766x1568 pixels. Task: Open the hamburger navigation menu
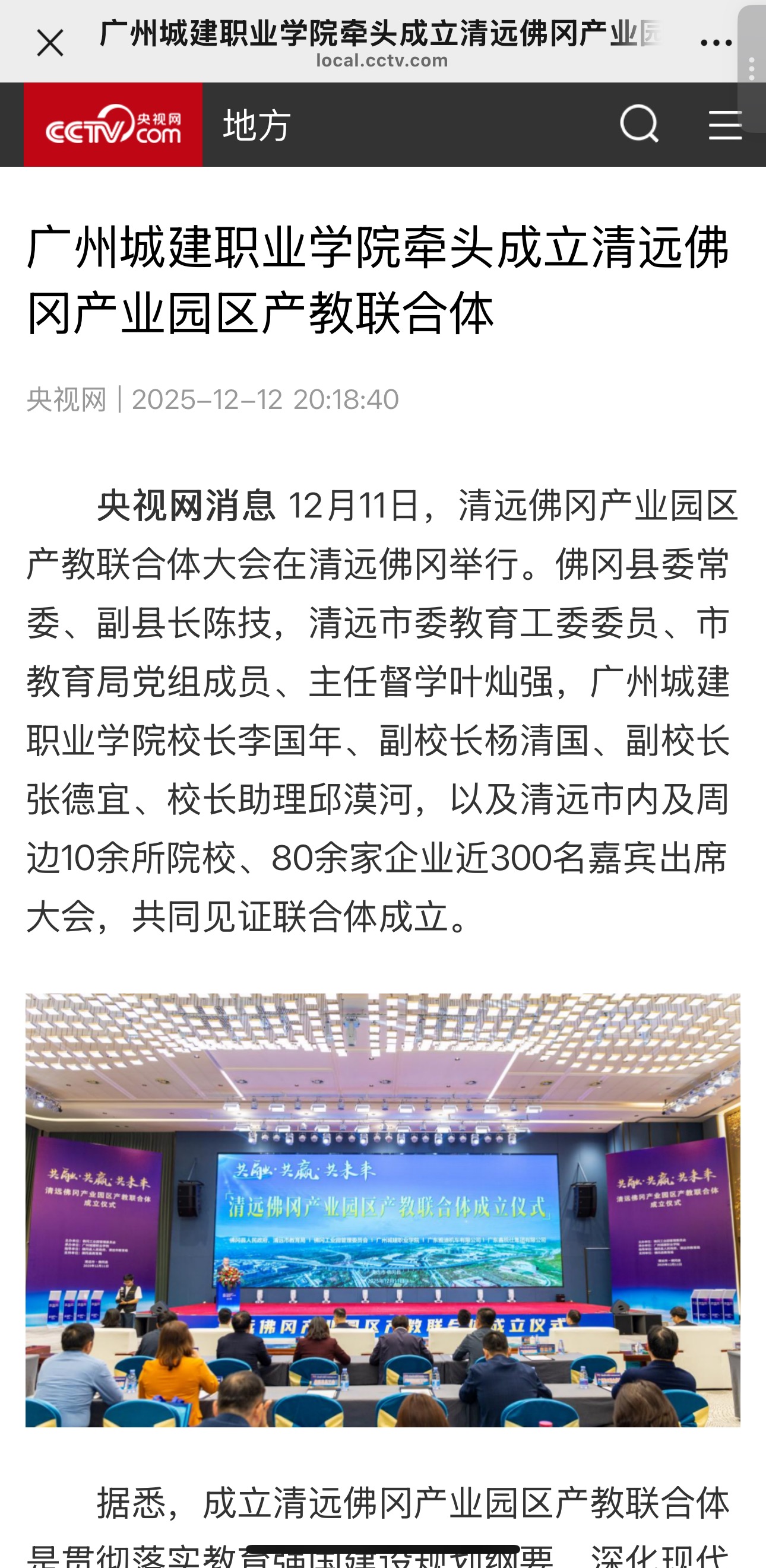tap(724, 125)
